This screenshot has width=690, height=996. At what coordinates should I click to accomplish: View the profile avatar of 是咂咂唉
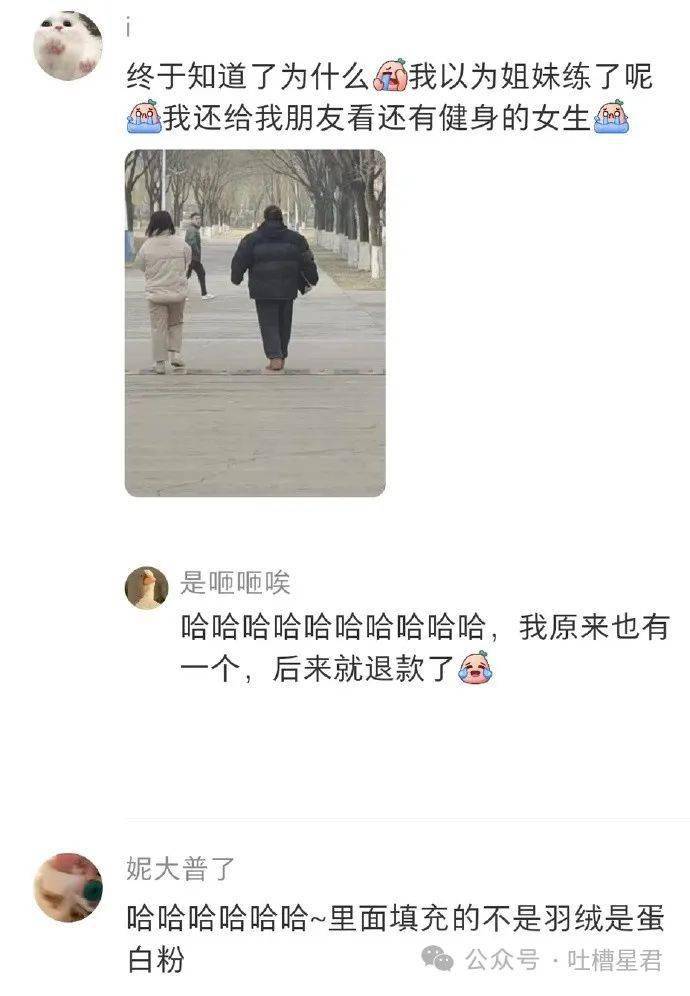(x=146, y=588)
